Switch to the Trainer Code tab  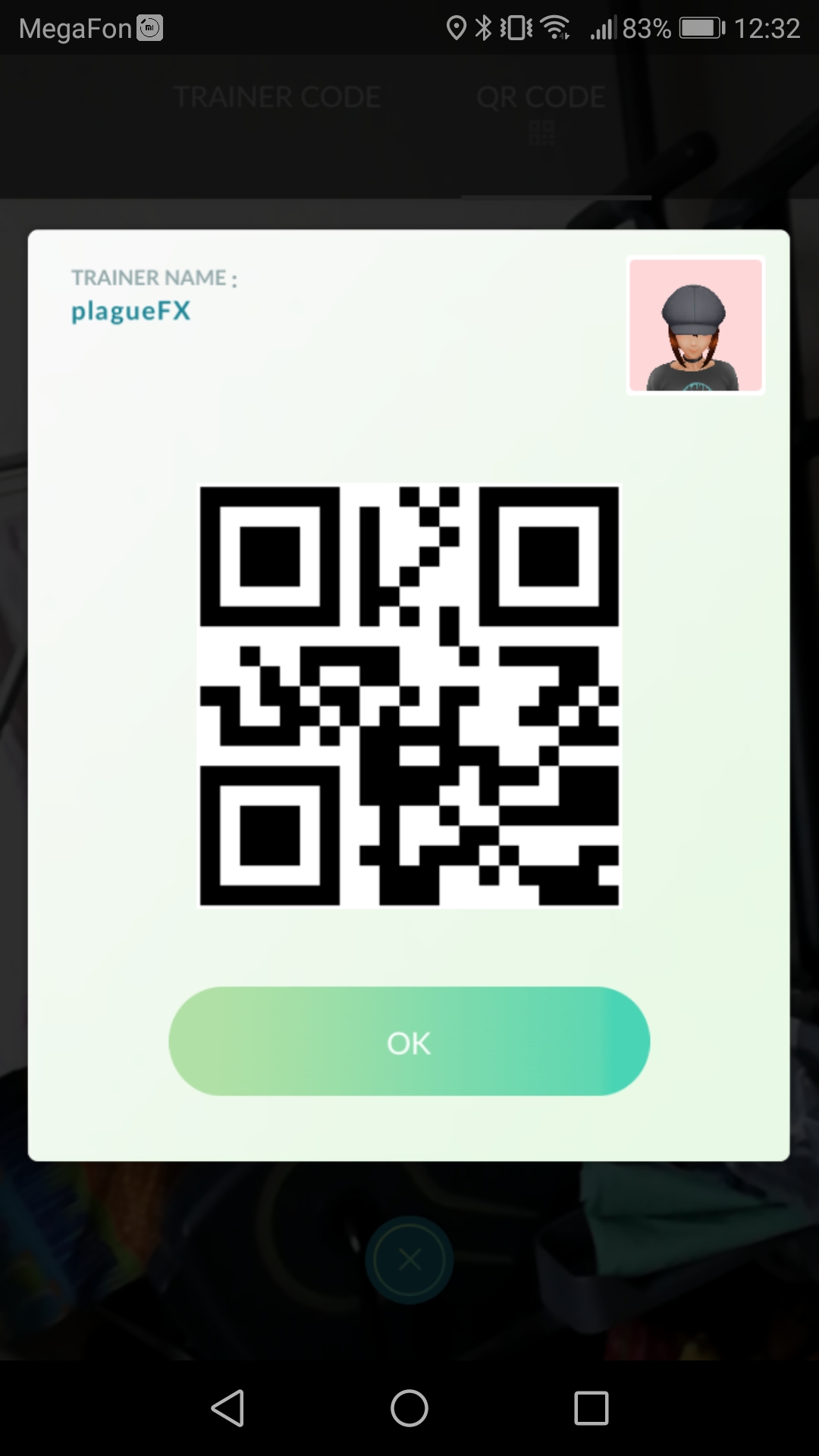coord(277,98)
